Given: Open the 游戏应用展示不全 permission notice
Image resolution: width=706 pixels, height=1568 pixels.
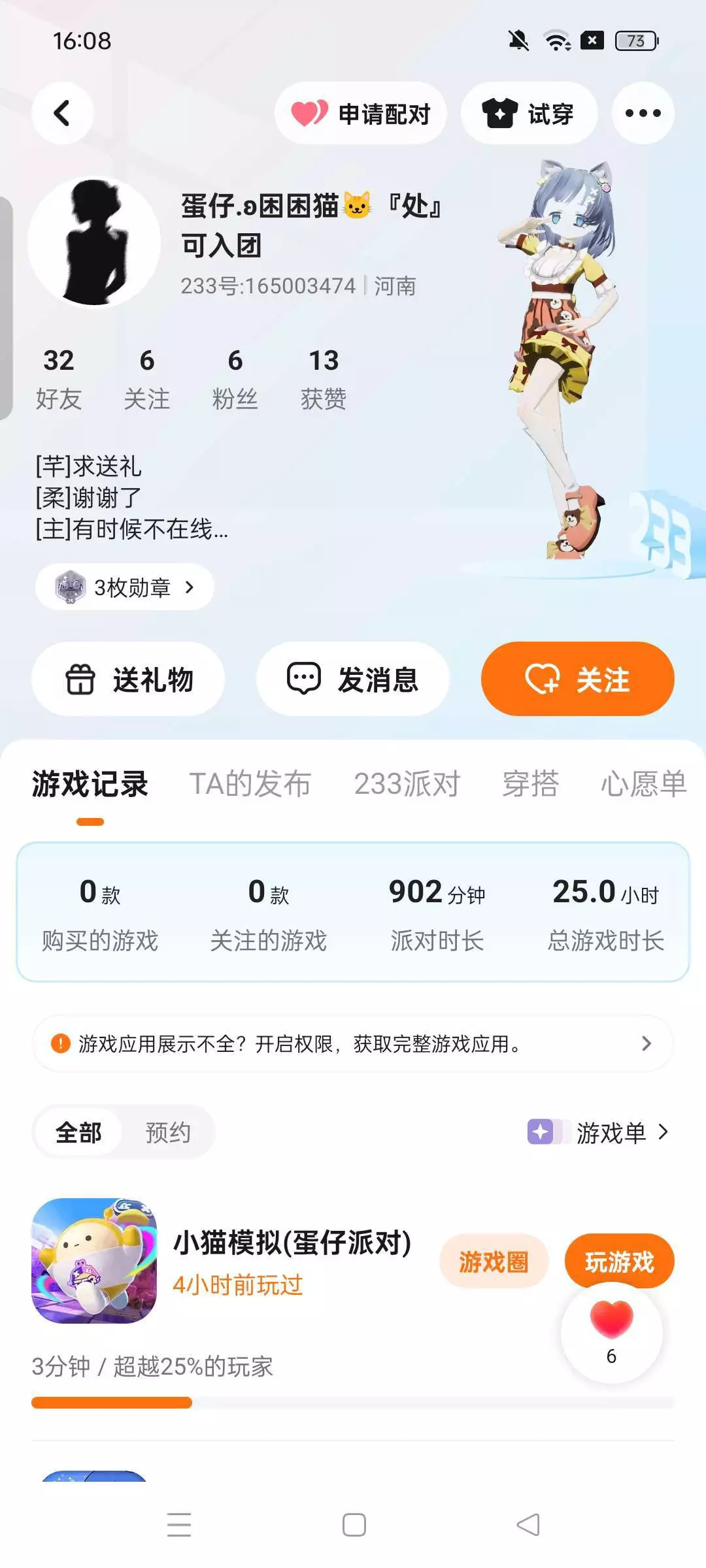Looking at the screenshot, I should pyautogui.click(x=353, y=1043).
